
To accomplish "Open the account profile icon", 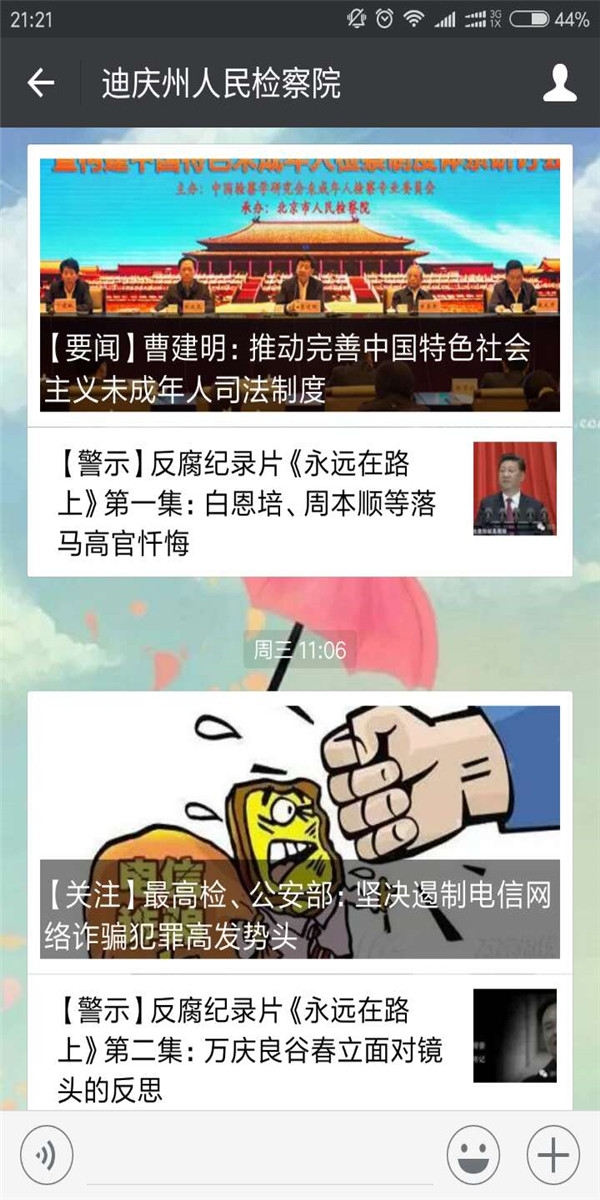I will [x=559, y=84].
